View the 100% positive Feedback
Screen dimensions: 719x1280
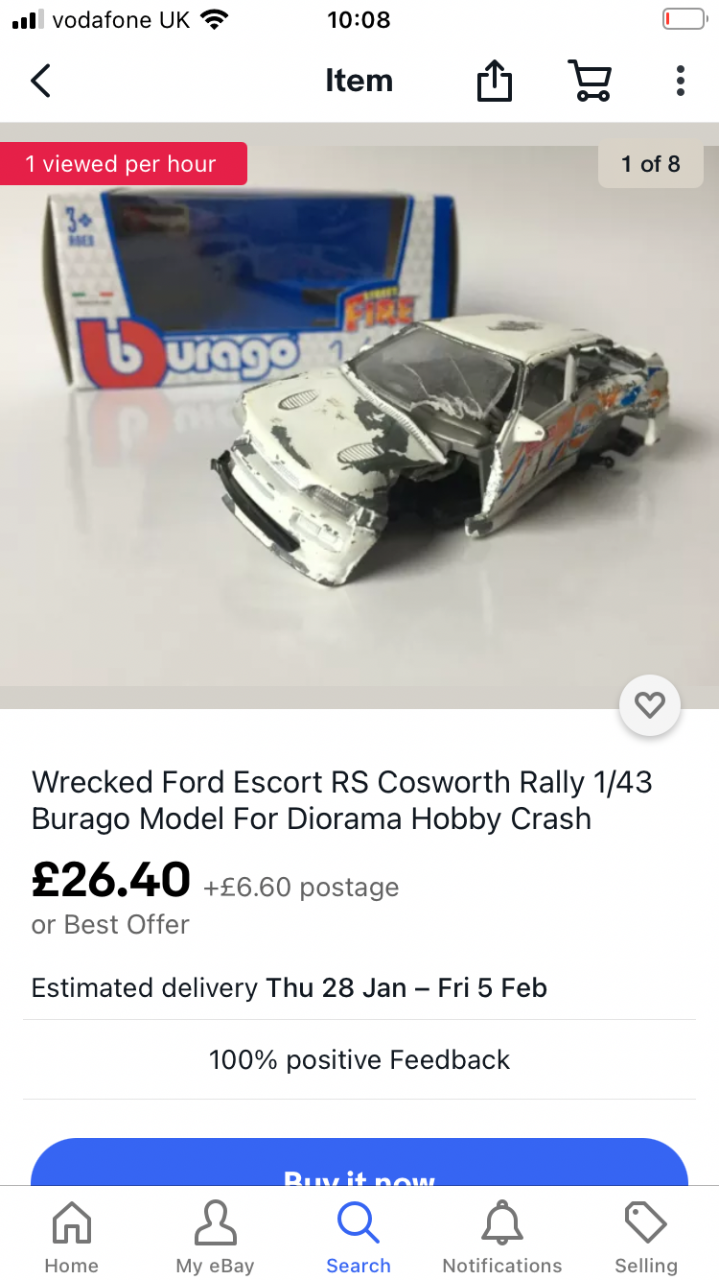[x=359, y=1060]
